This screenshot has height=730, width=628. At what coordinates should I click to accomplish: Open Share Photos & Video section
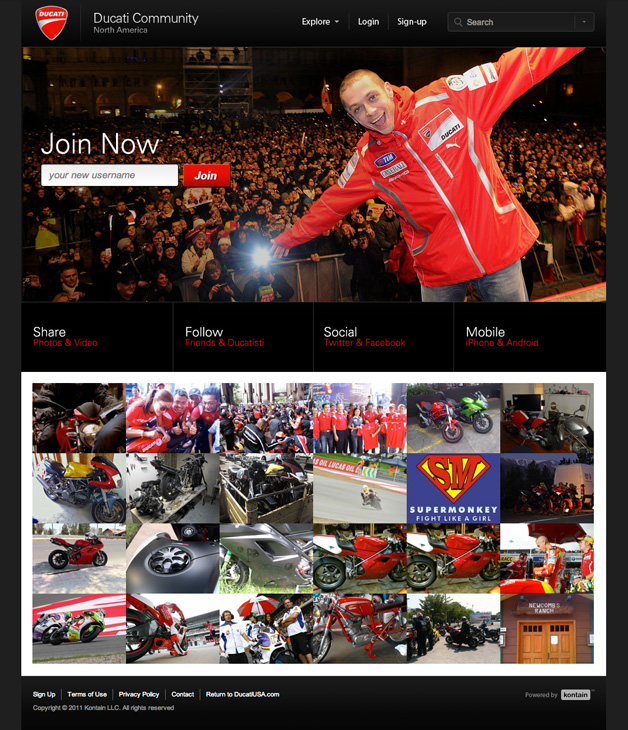(65, 337)
